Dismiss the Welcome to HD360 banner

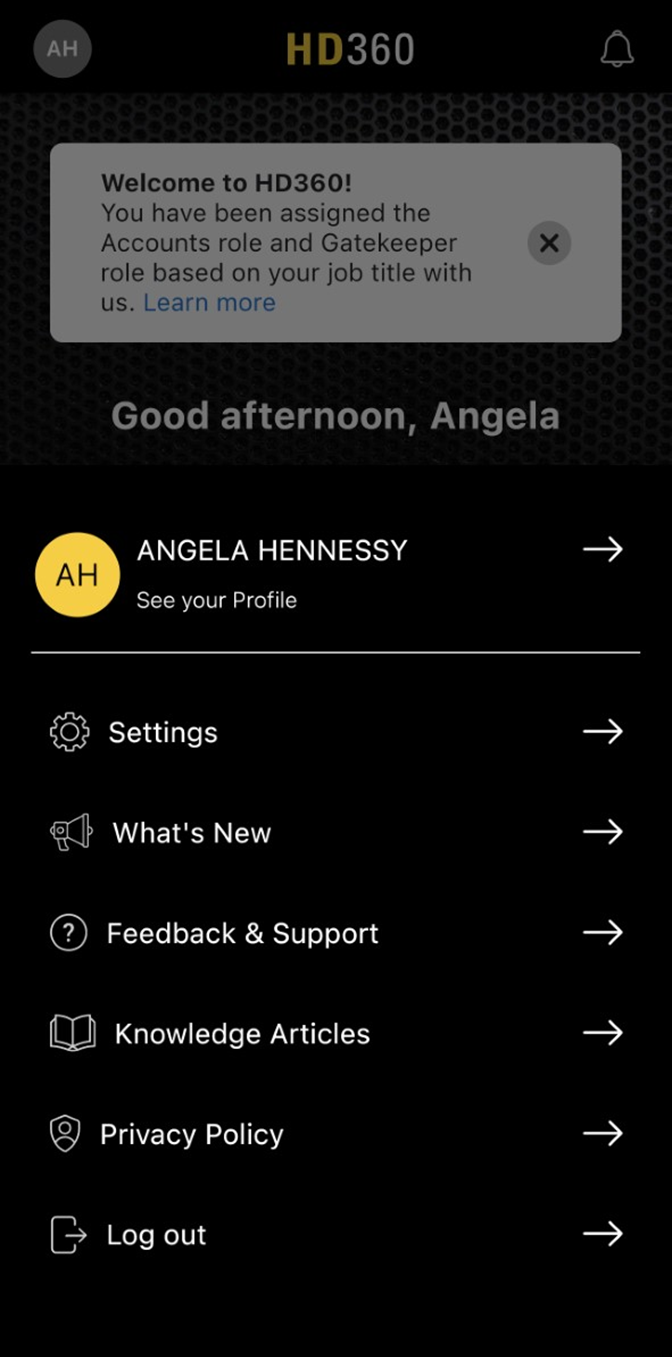click(x=549, y=243)
